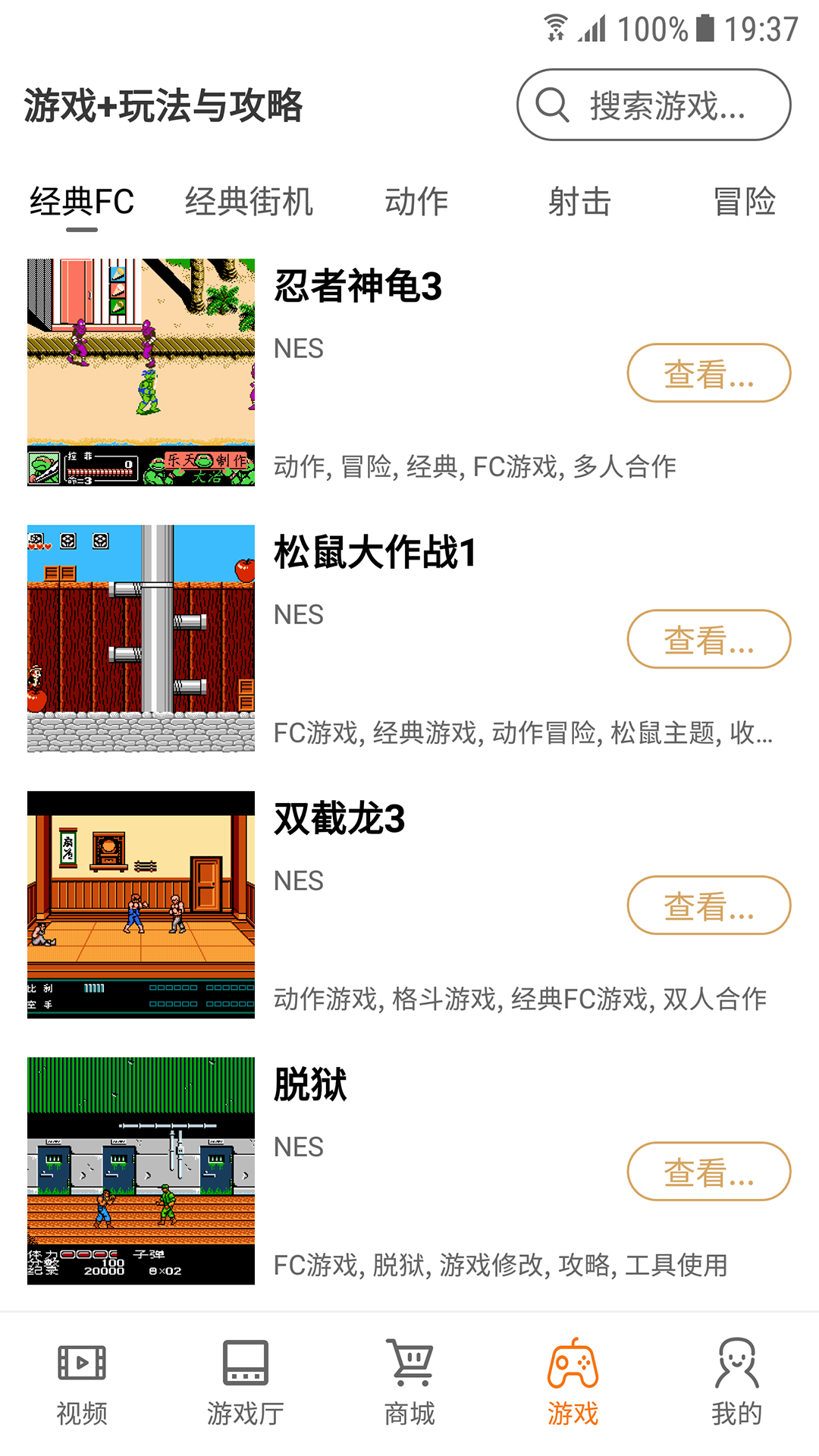
Task: Open the 动作 category tab
Action: [x=416, y=201]
